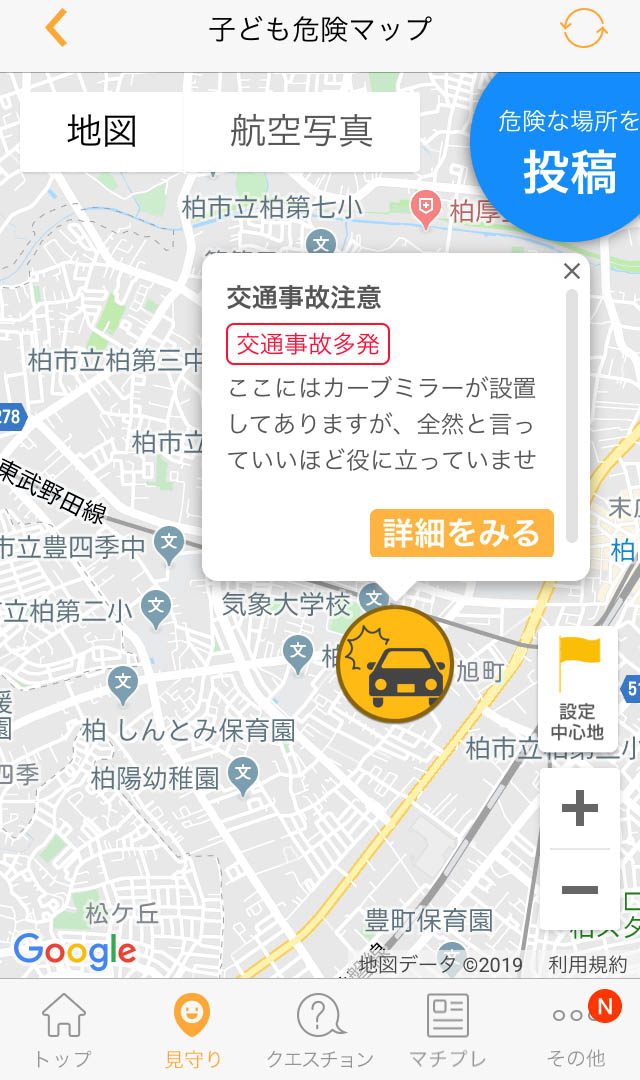Open the その他 menu tab
The height and width of the screenshot is (1080, 640).
click(576, 1030)
